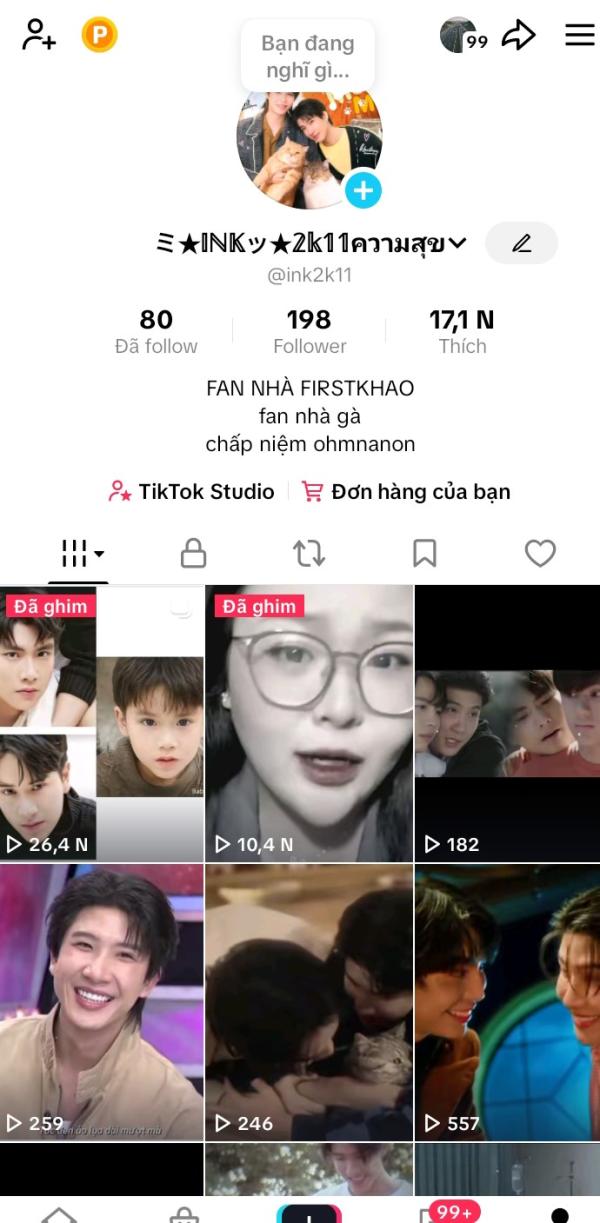Tap the 'Bạn đang nghĩ gì...' thought bubble

coord(308,57)
